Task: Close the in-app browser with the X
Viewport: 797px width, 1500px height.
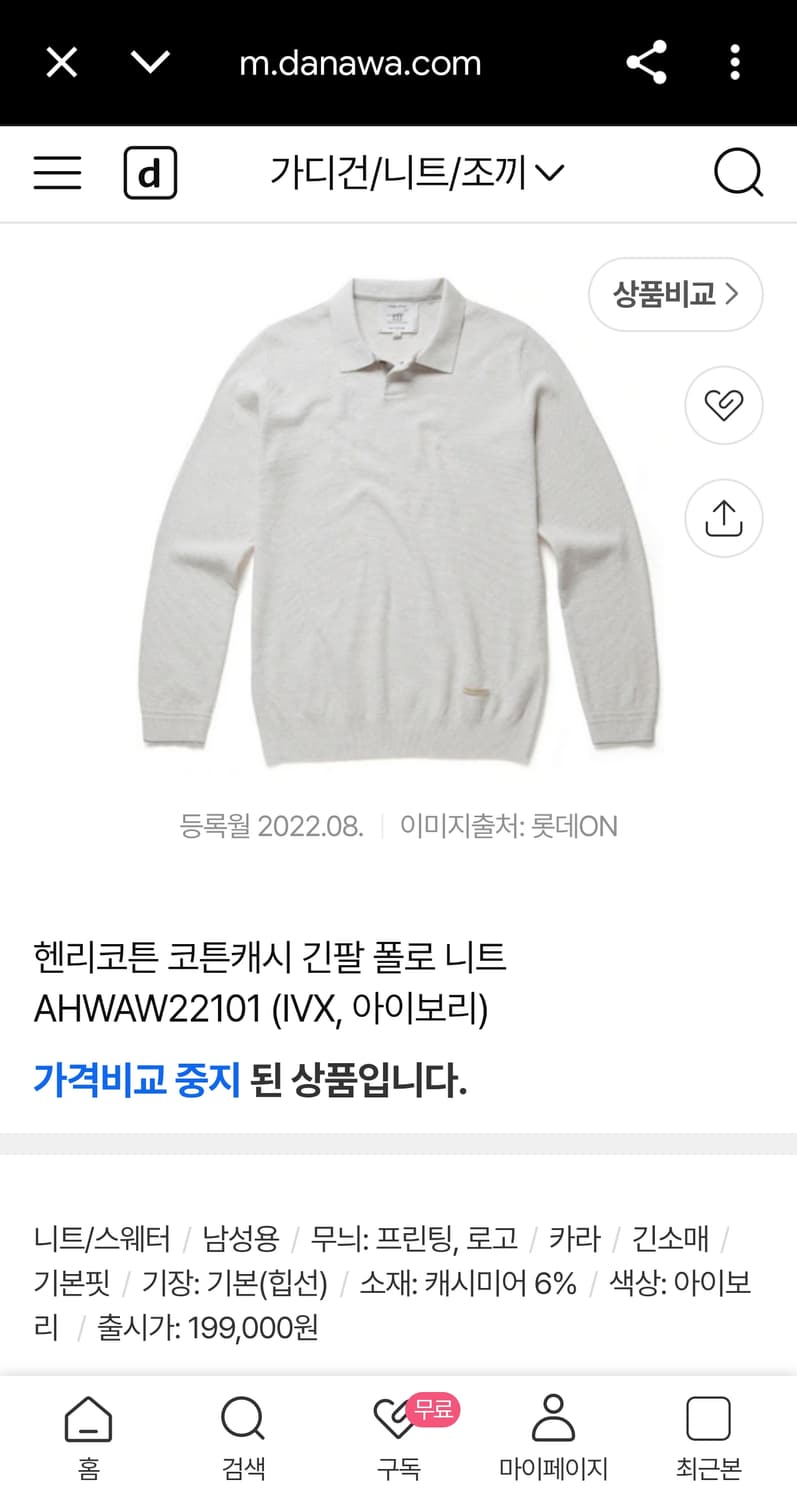Action: [61, 62]
